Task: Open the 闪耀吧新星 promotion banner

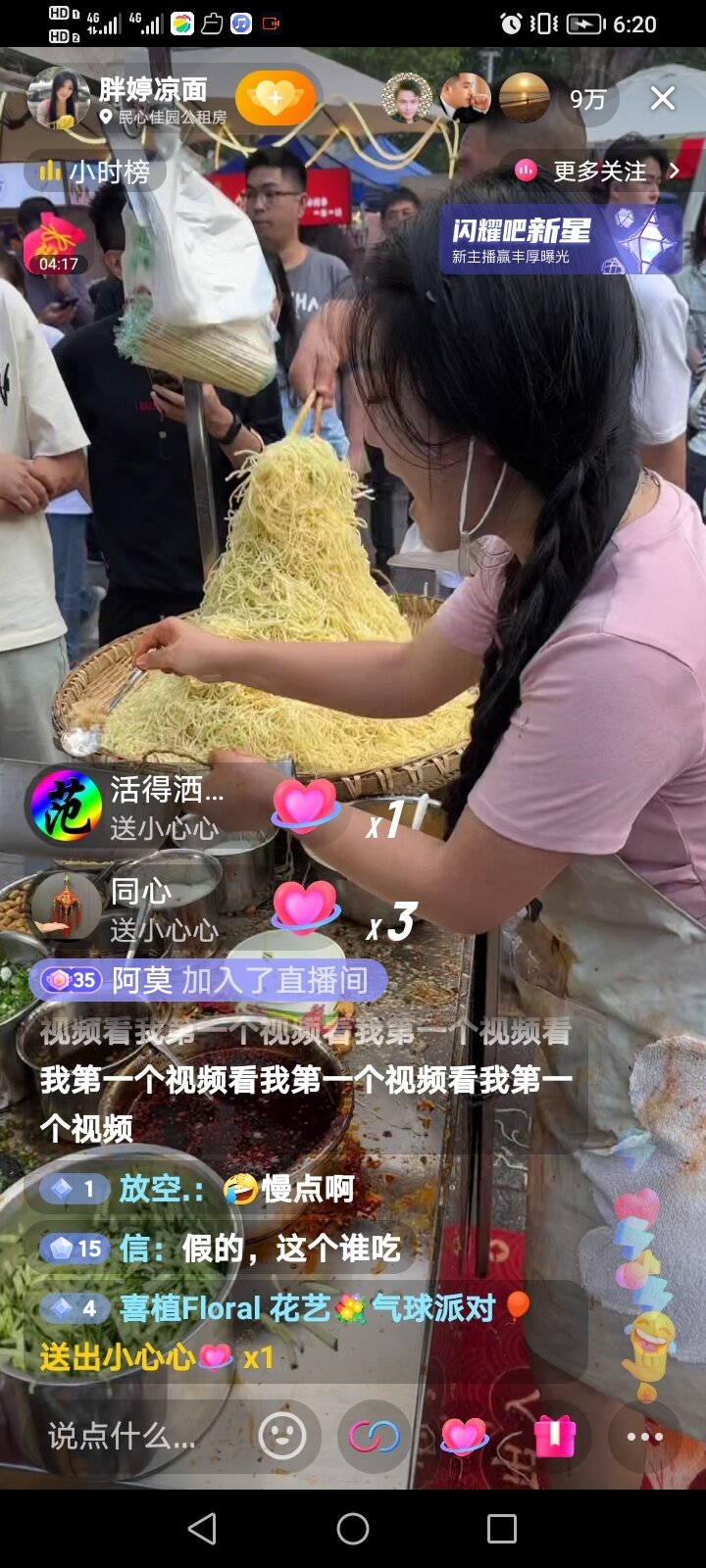Action: (560, 240)
